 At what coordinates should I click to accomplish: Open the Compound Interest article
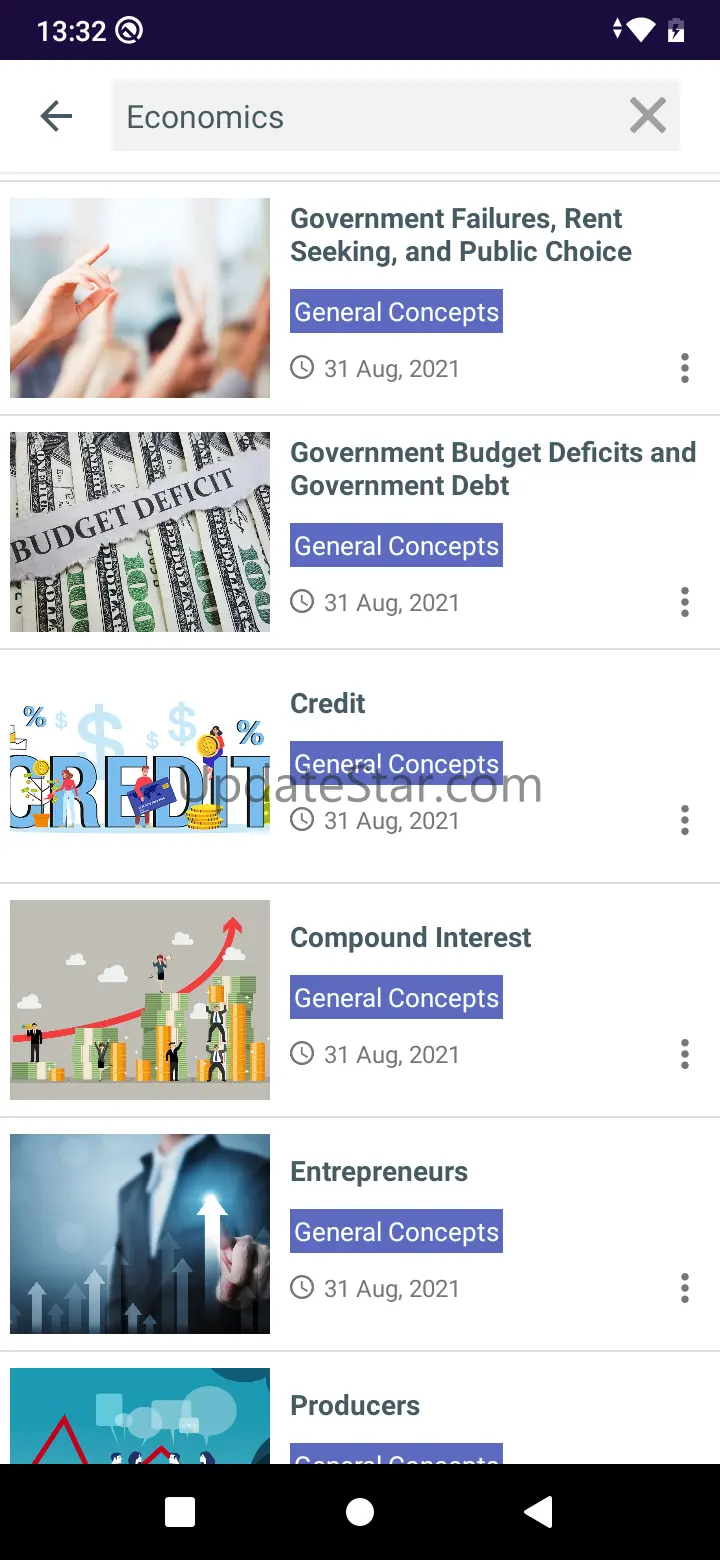(410, 938)
